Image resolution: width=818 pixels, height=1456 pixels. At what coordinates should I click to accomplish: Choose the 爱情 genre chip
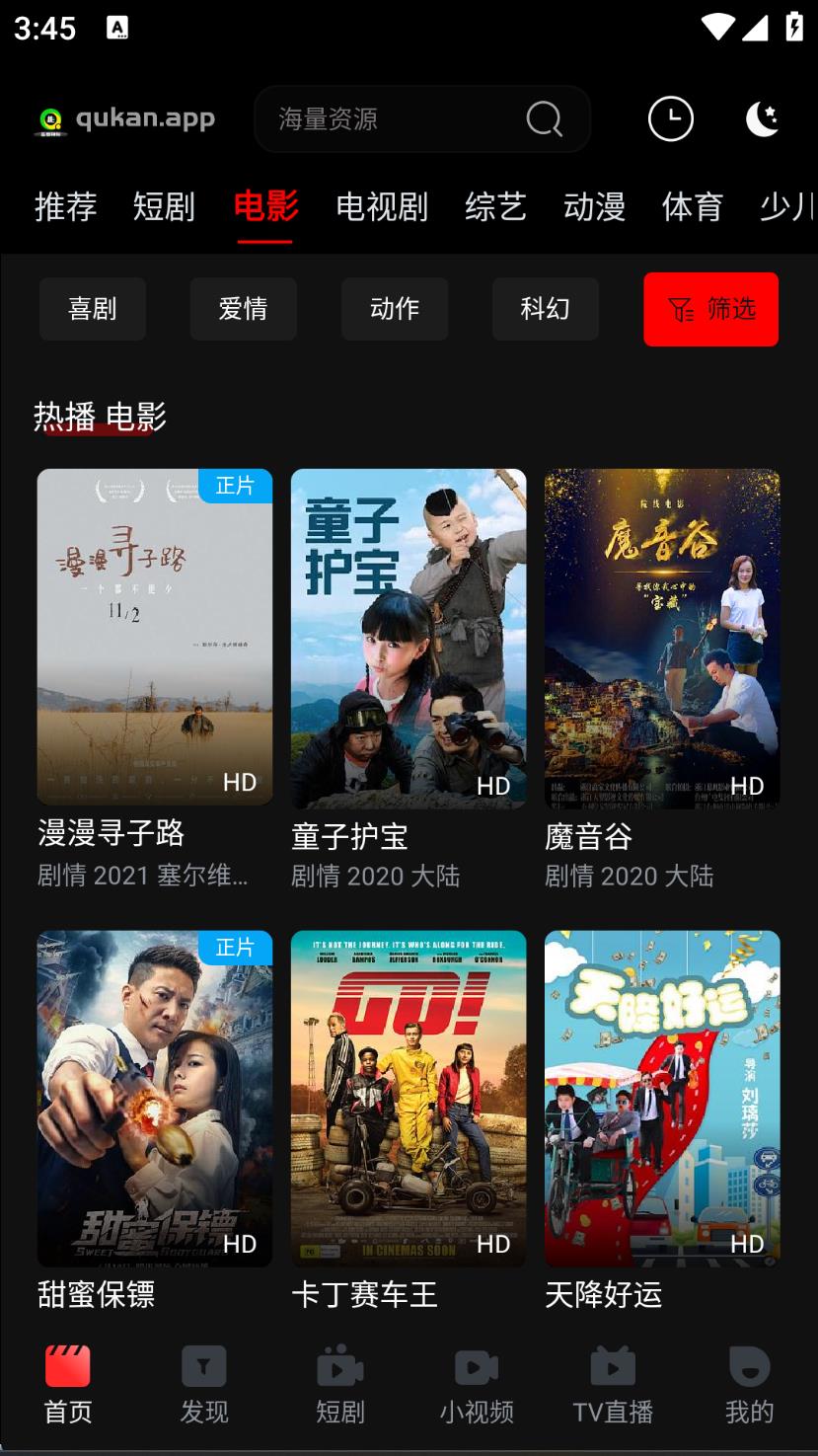[x=243, y=309]
